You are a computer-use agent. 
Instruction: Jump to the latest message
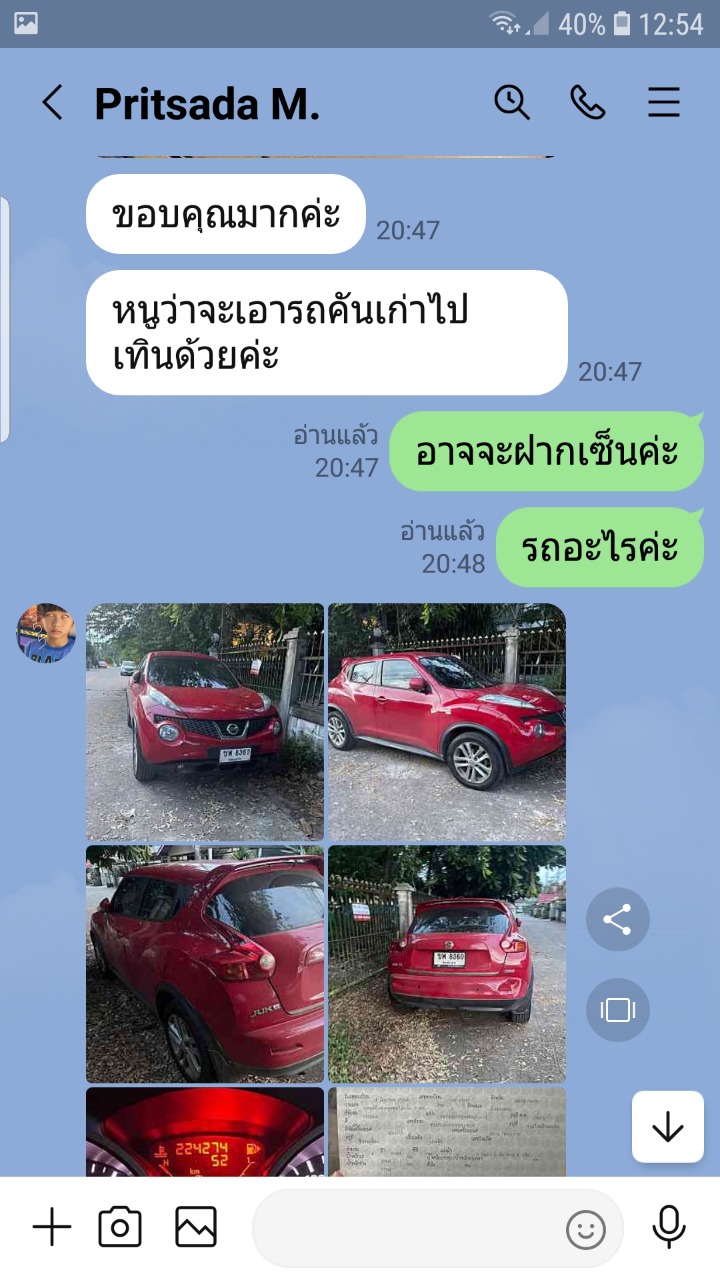[x=667, y=1127]
